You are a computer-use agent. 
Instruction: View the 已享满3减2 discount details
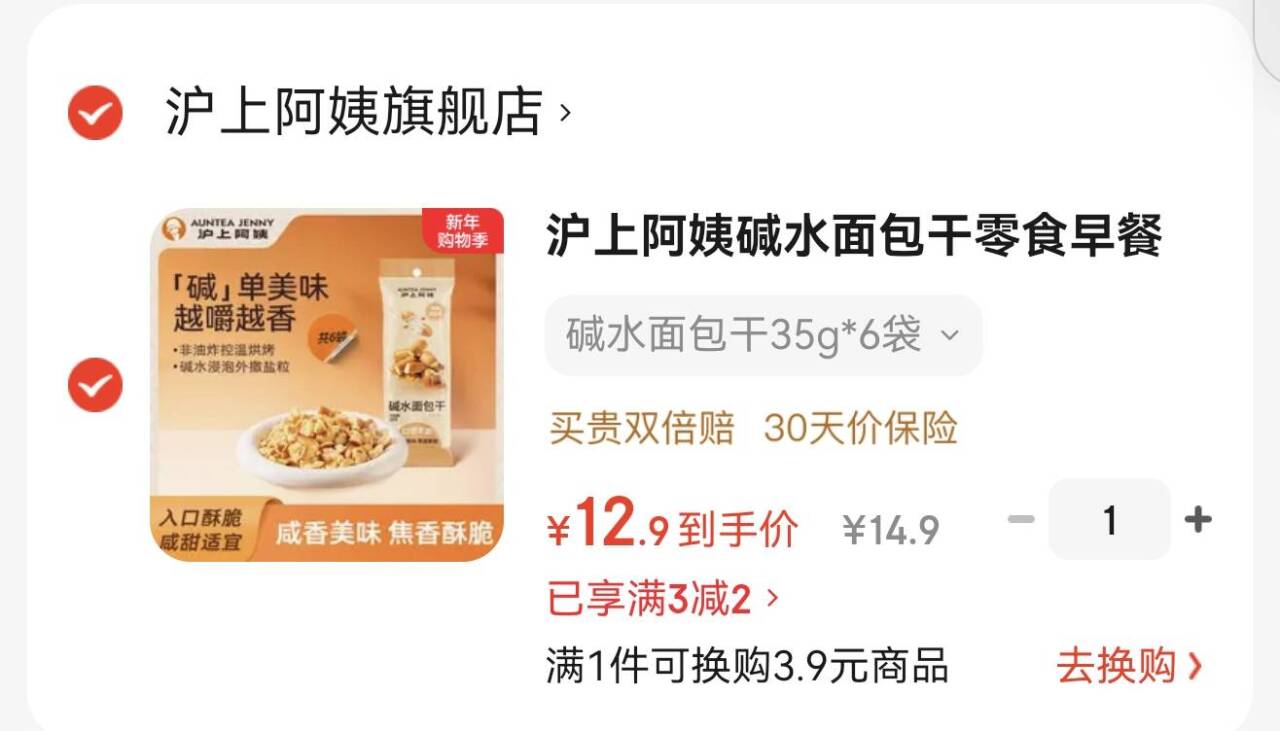[662, 599]
